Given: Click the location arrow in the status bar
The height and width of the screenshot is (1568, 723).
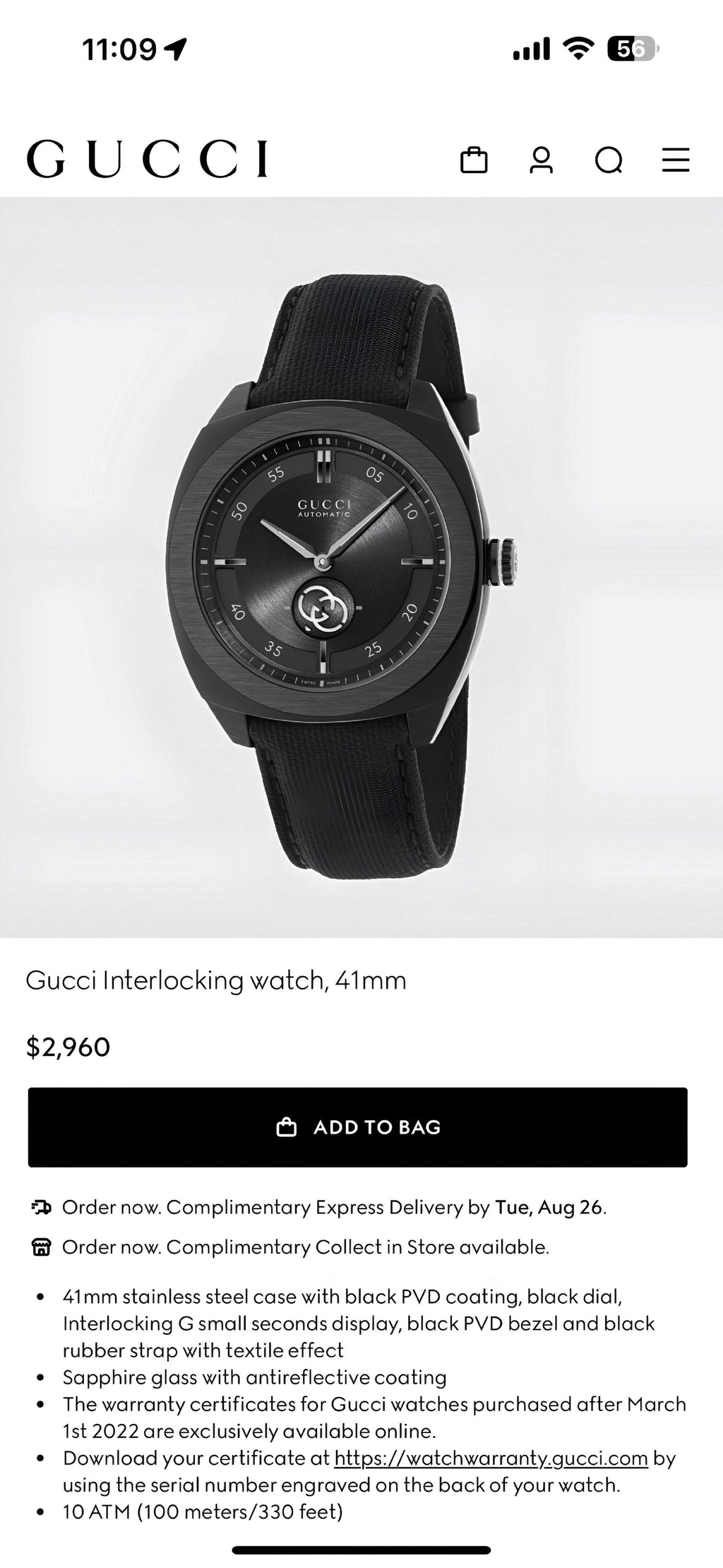Looking at the screenshot, I should coord(174,48).
